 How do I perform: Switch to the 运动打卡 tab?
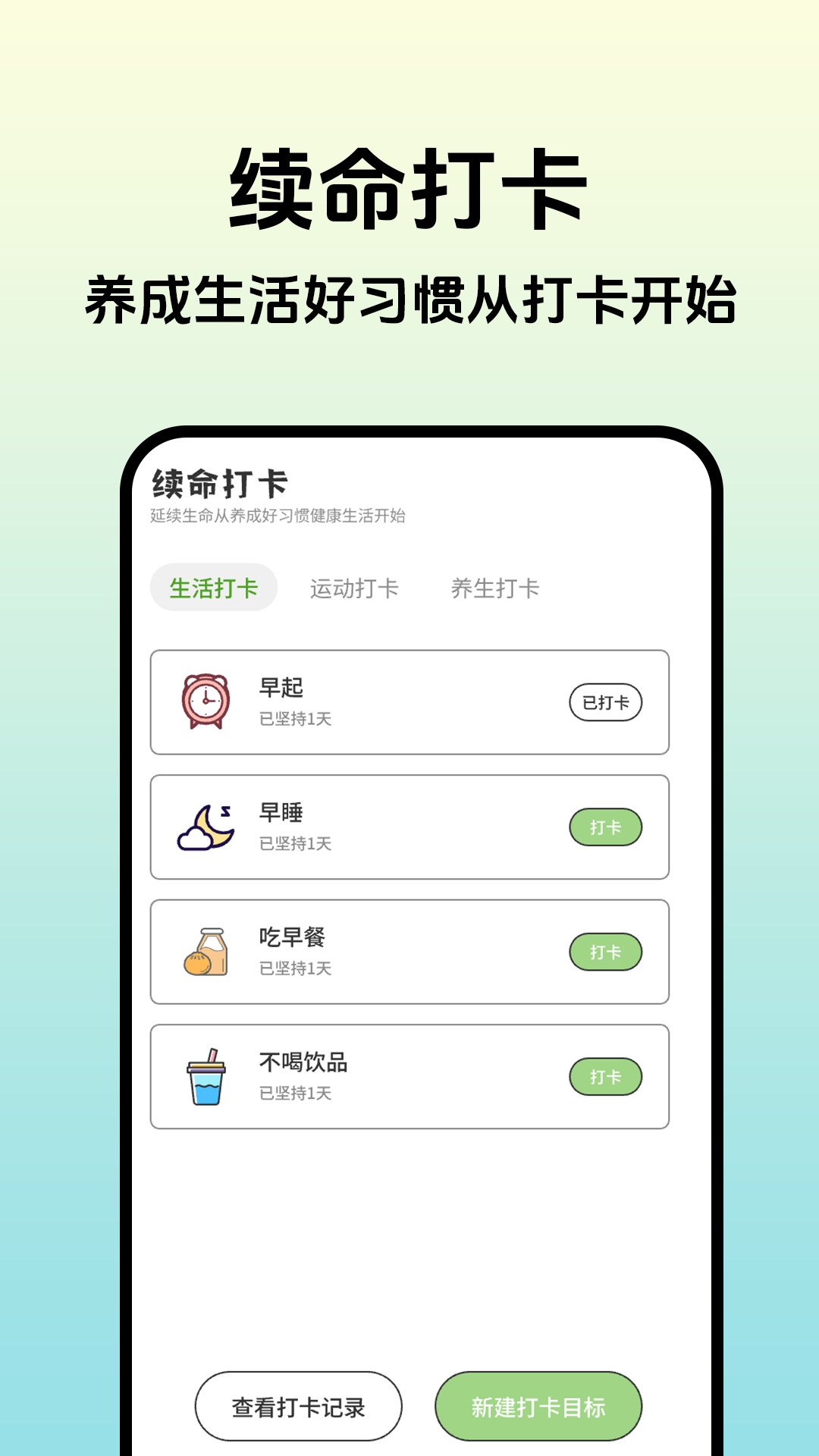click(356, 588)
